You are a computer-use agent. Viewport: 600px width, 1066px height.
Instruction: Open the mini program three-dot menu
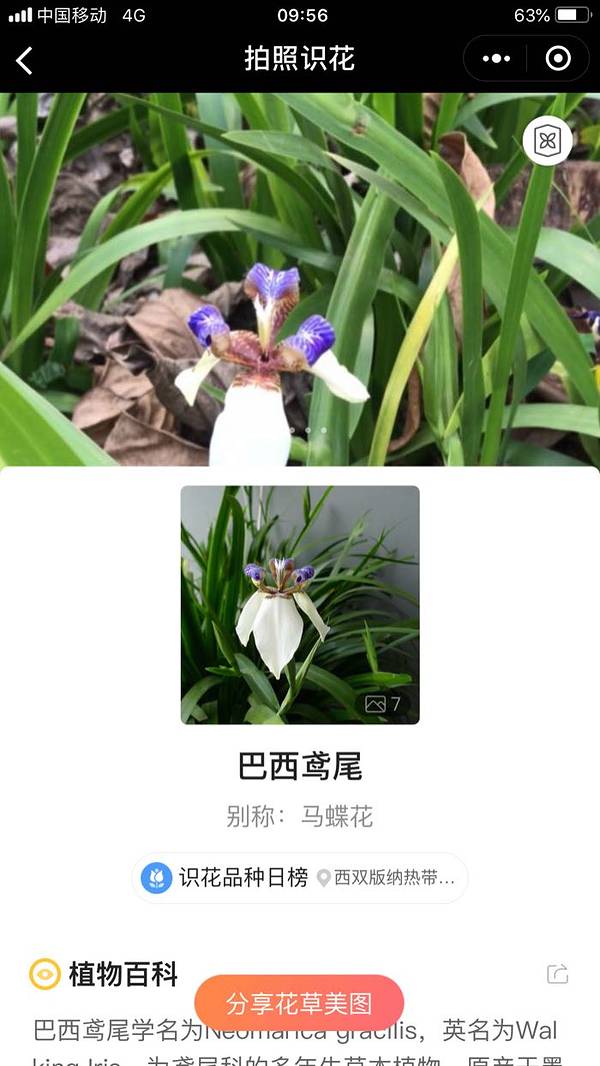497,59
